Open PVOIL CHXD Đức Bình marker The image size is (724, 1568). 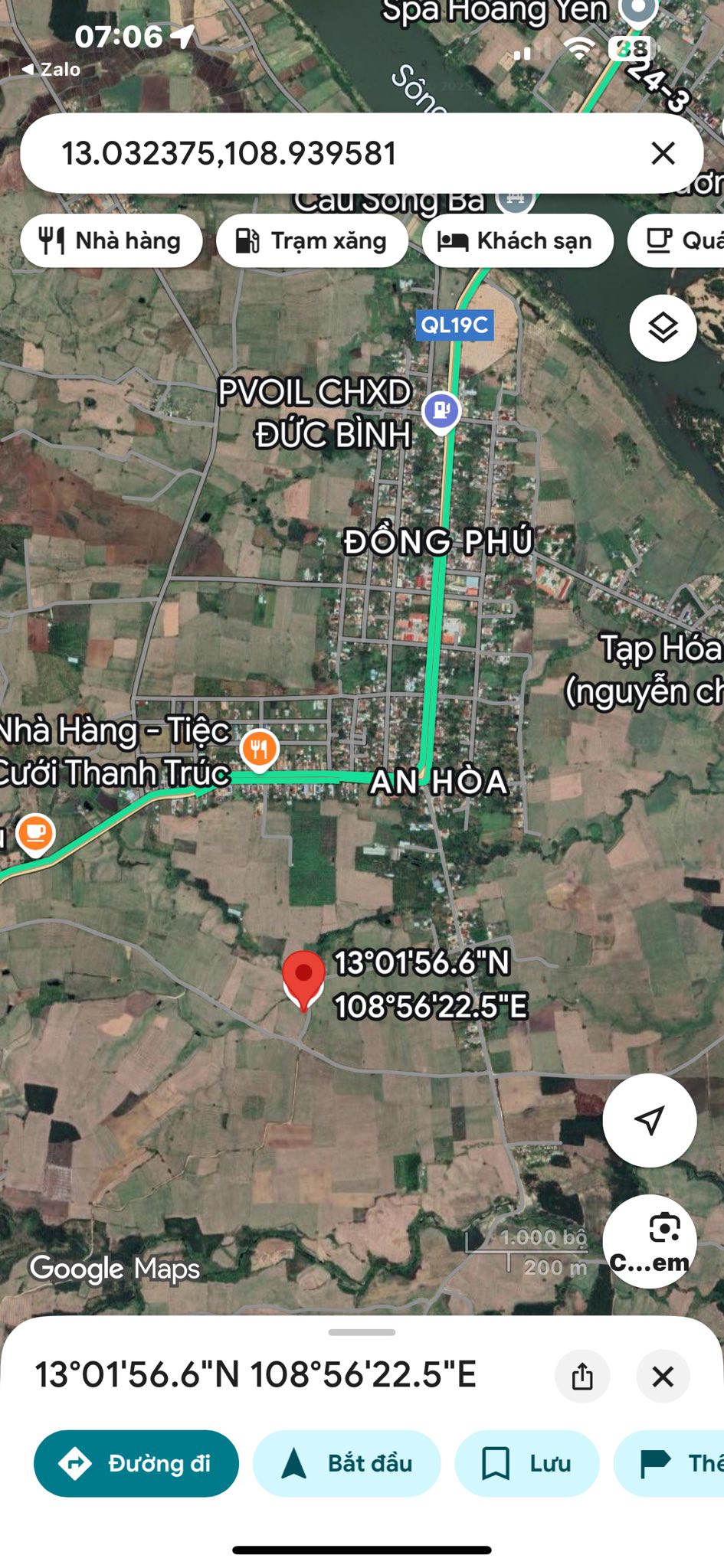[x=441, y=411]
